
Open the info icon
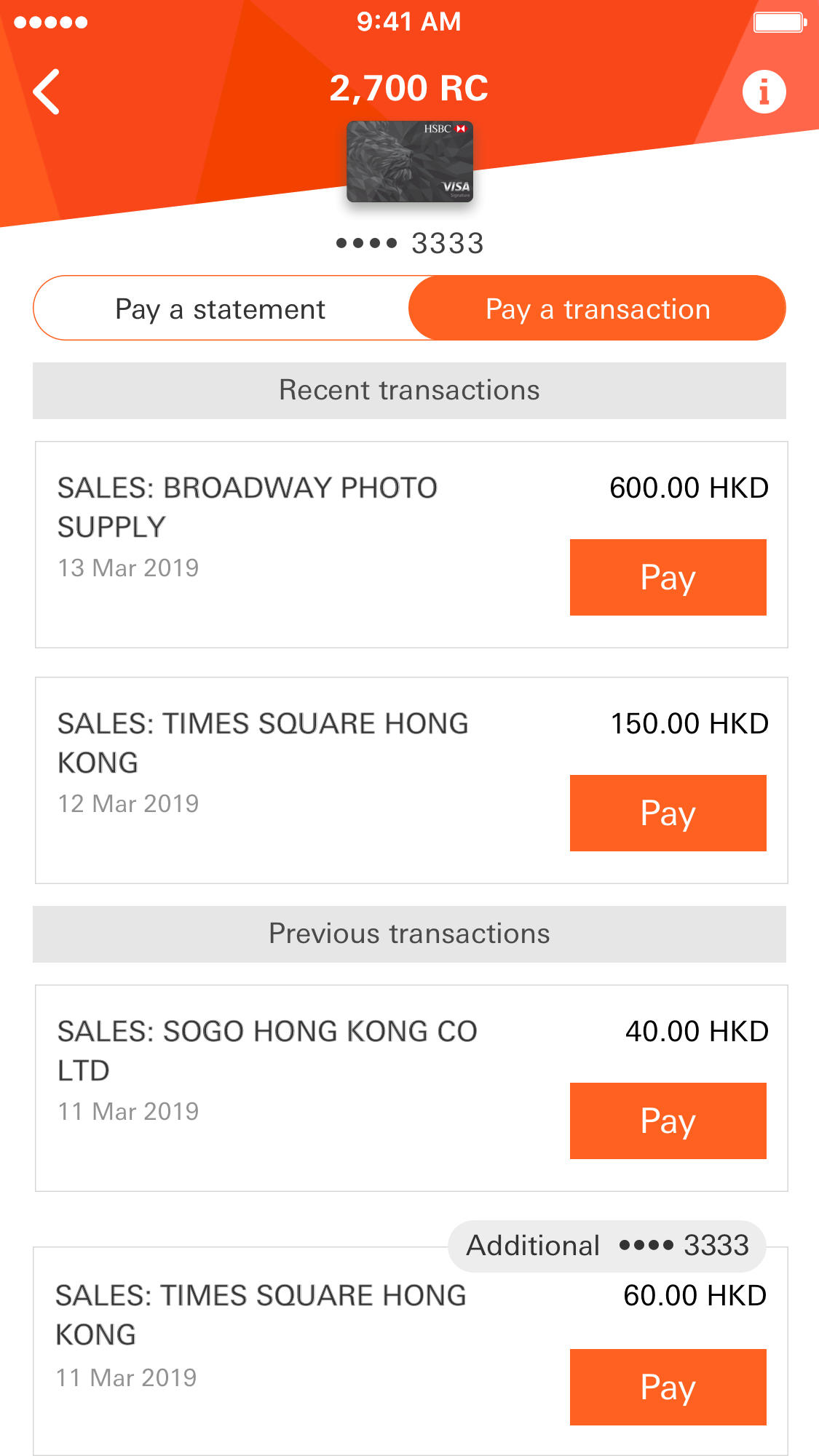[x=764, y=92]
